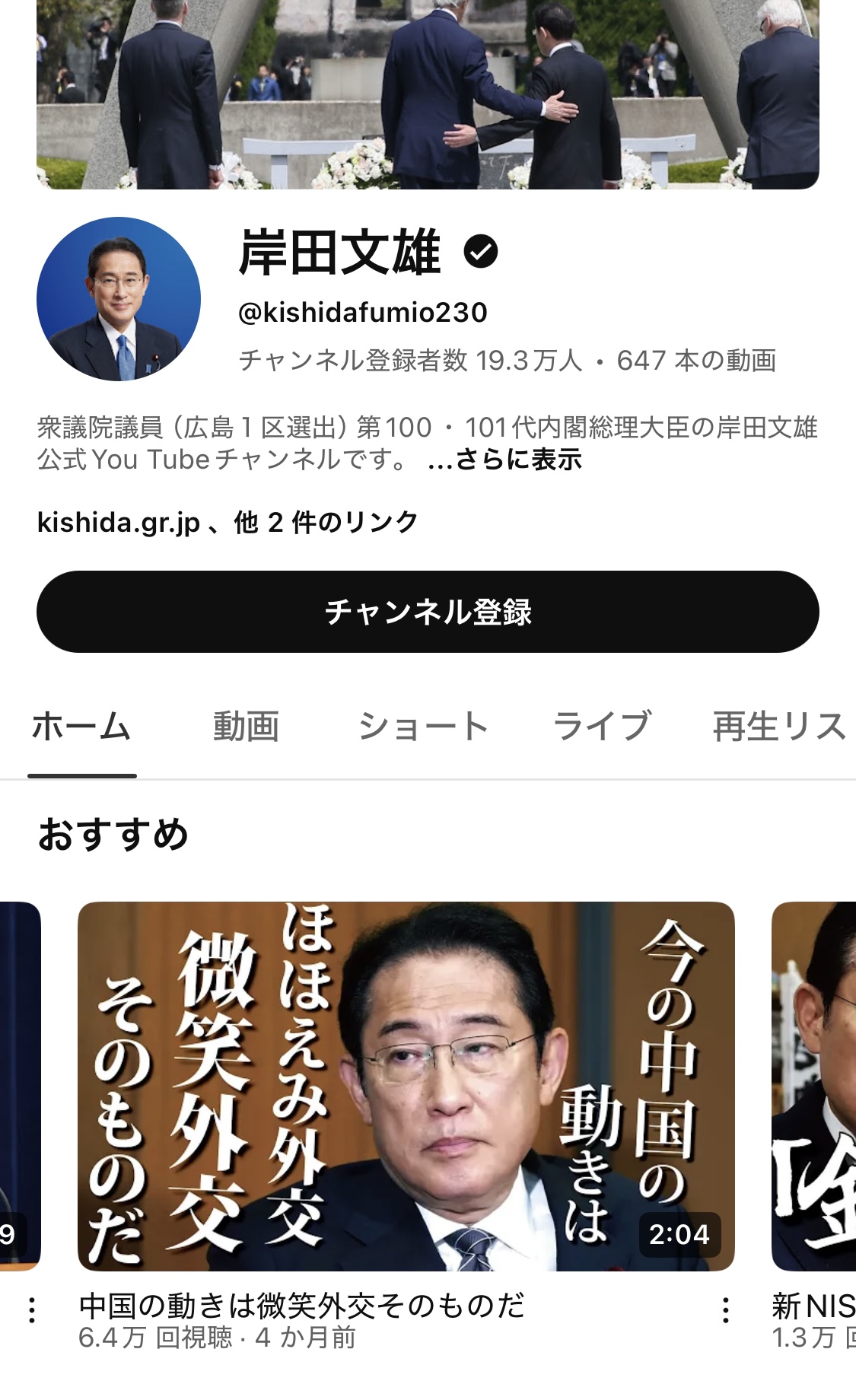Viewport: 856px width, 1400px height.
Task: Switch to the ショート tab
Action: click(x=423, y=726)
